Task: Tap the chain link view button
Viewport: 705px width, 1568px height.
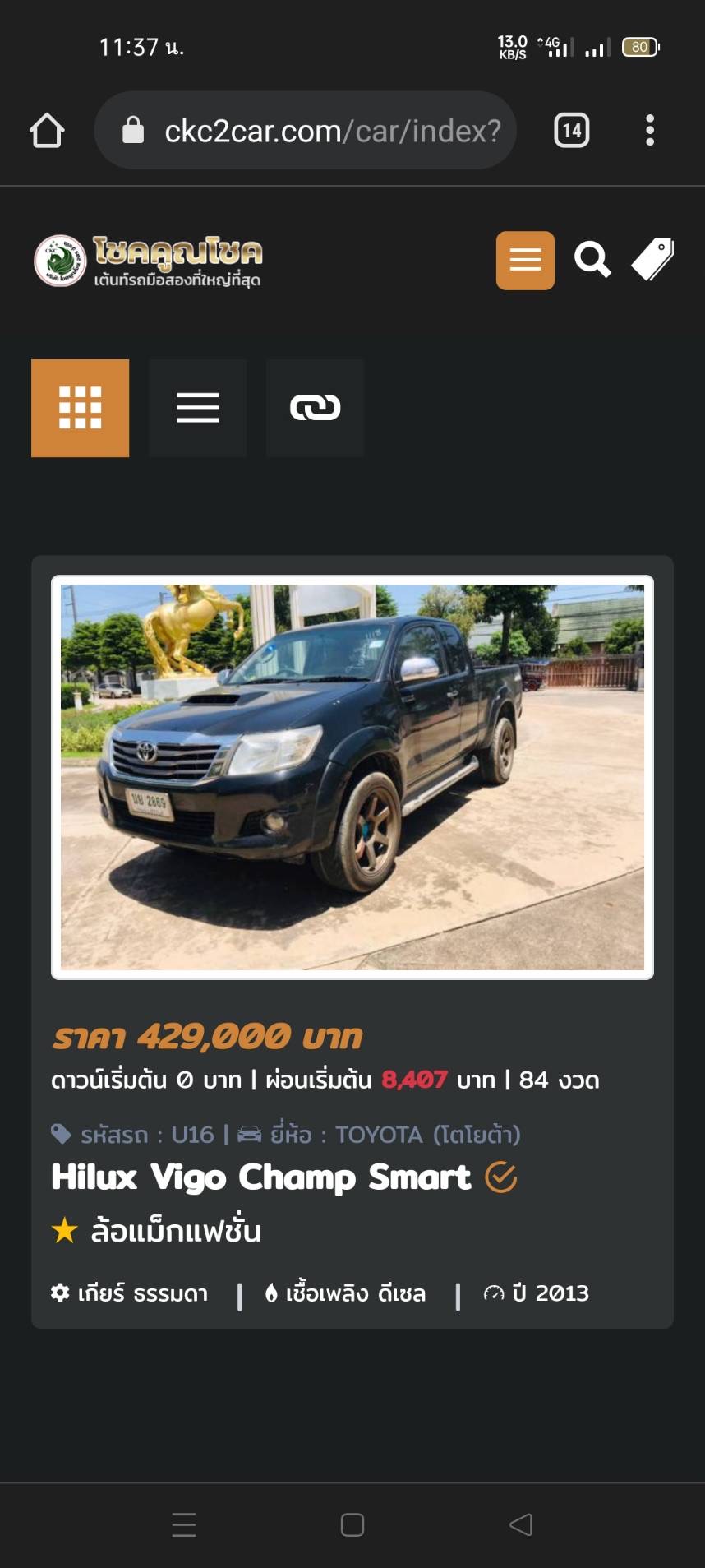Action: (315, 408)
